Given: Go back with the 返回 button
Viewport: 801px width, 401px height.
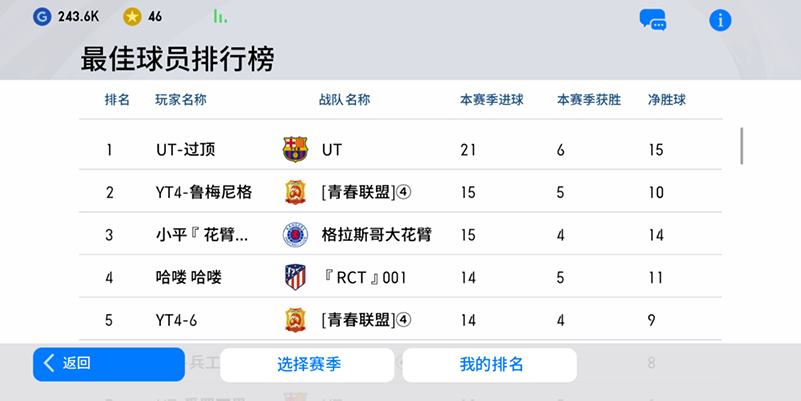Looking at the screenshot, I should pyautogui.click(x=108, y=364).
